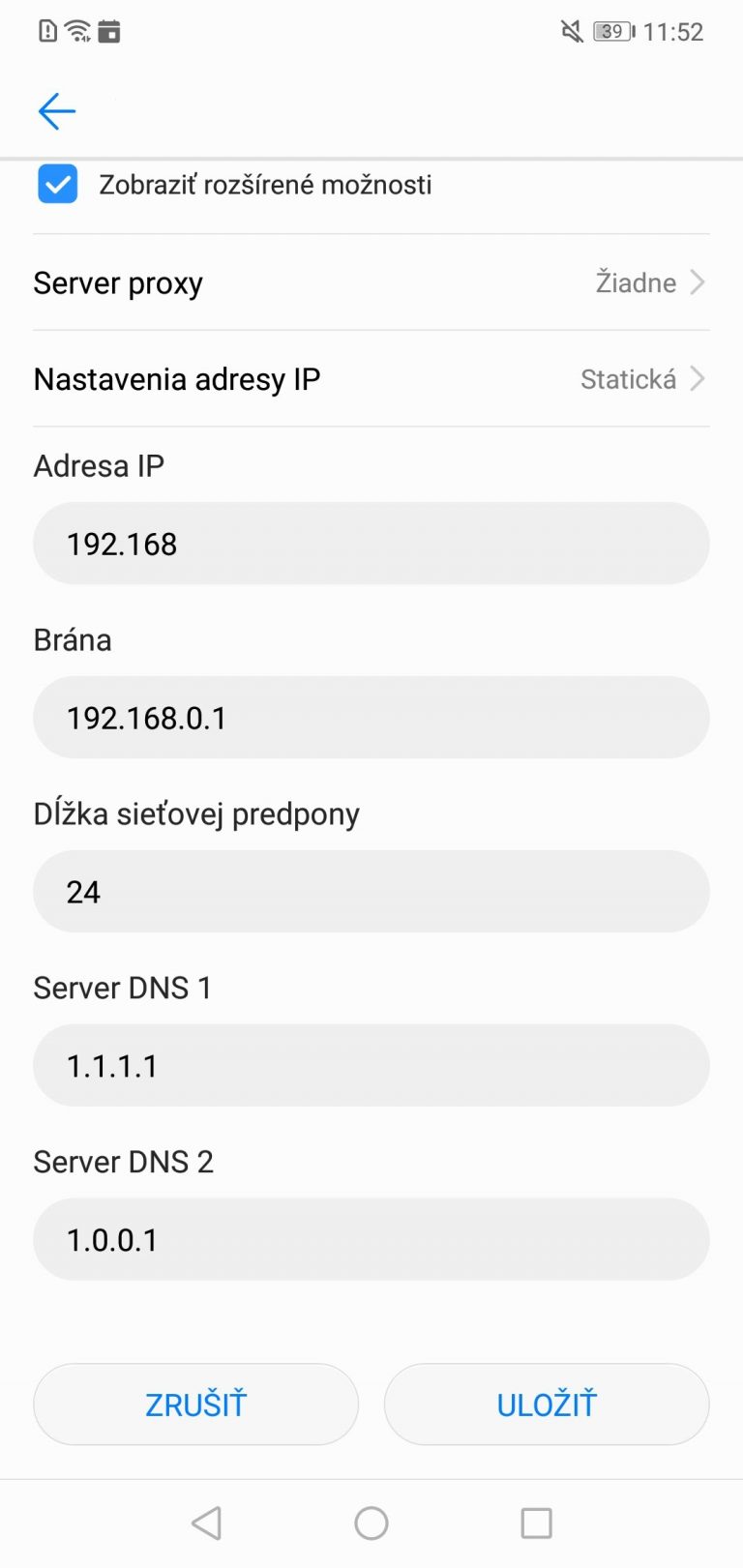The image size is (743, 1568).
Task: Open Server proxy setting
Action: coord(371,282)
